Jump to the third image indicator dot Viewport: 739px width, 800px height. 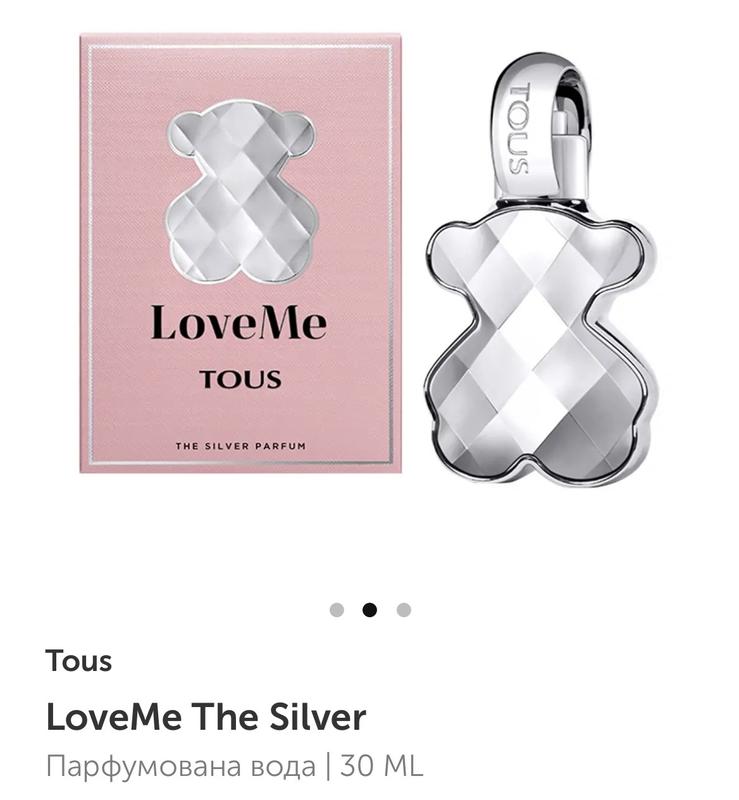[x=403, y=610]
